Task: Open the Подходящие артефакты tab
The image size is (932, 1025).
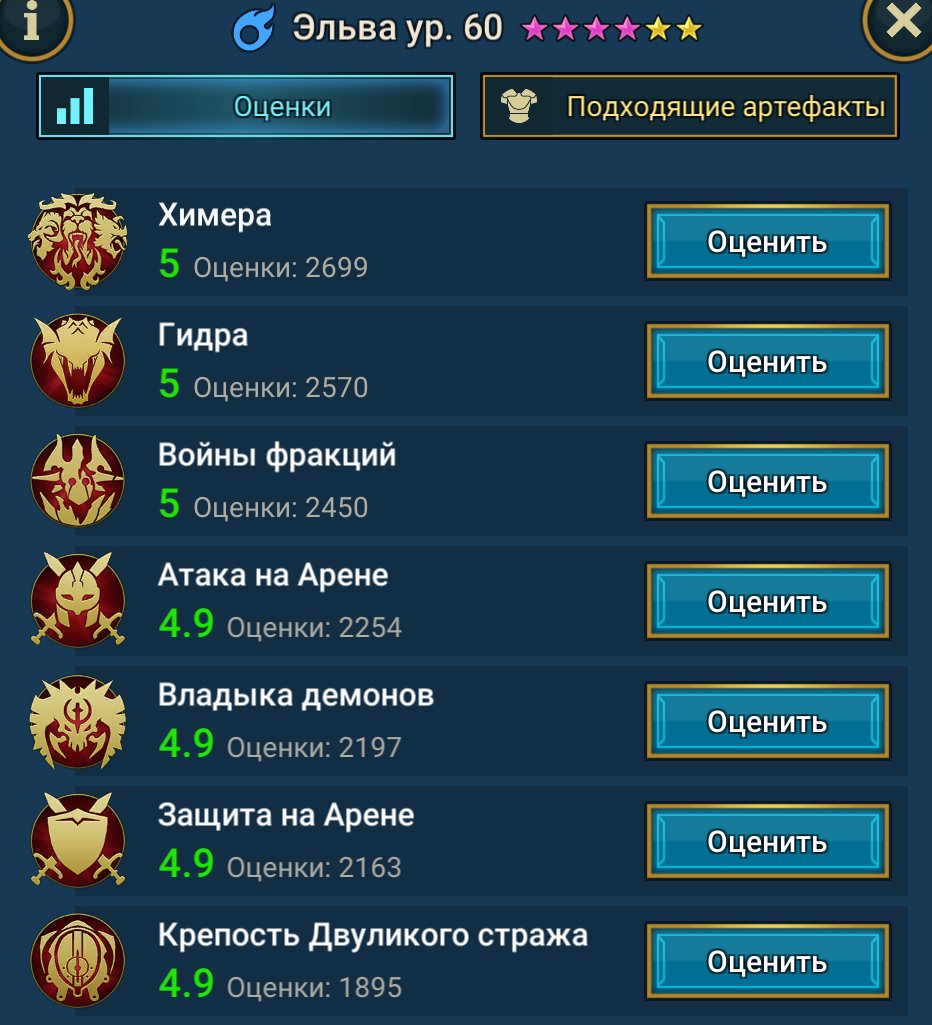Action: pyautogui.click(x=690, y=106)
